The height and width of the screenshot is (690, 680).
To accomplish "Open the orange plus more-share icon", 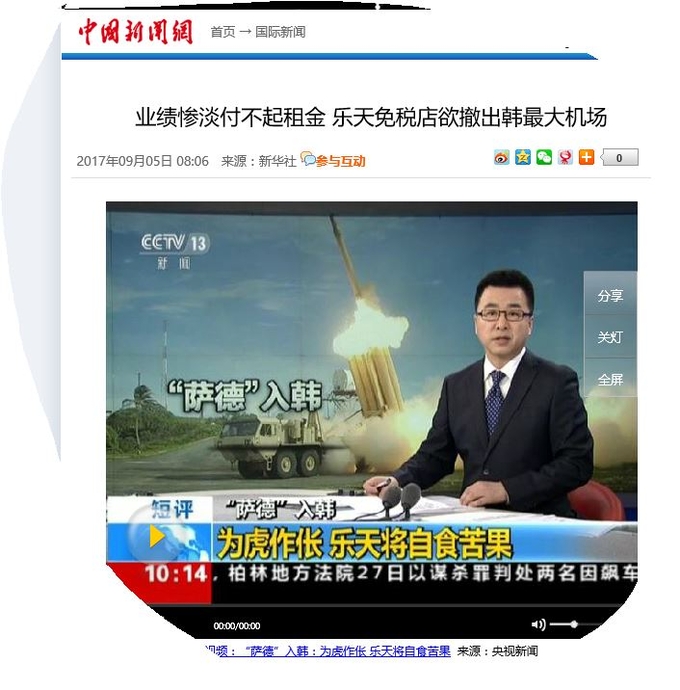I will pos(586,158).
